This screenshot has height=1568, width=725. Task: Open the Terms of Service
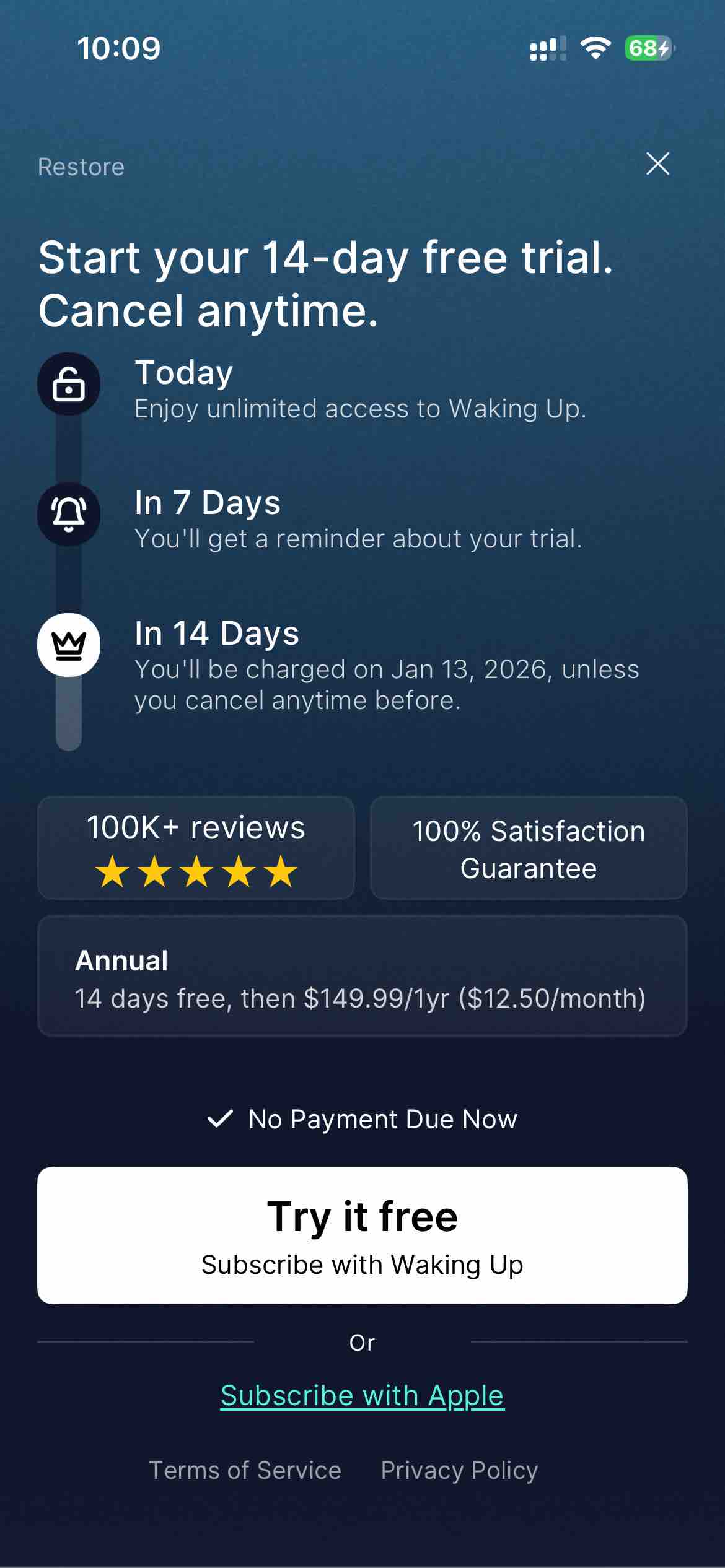coord(245,1470)
